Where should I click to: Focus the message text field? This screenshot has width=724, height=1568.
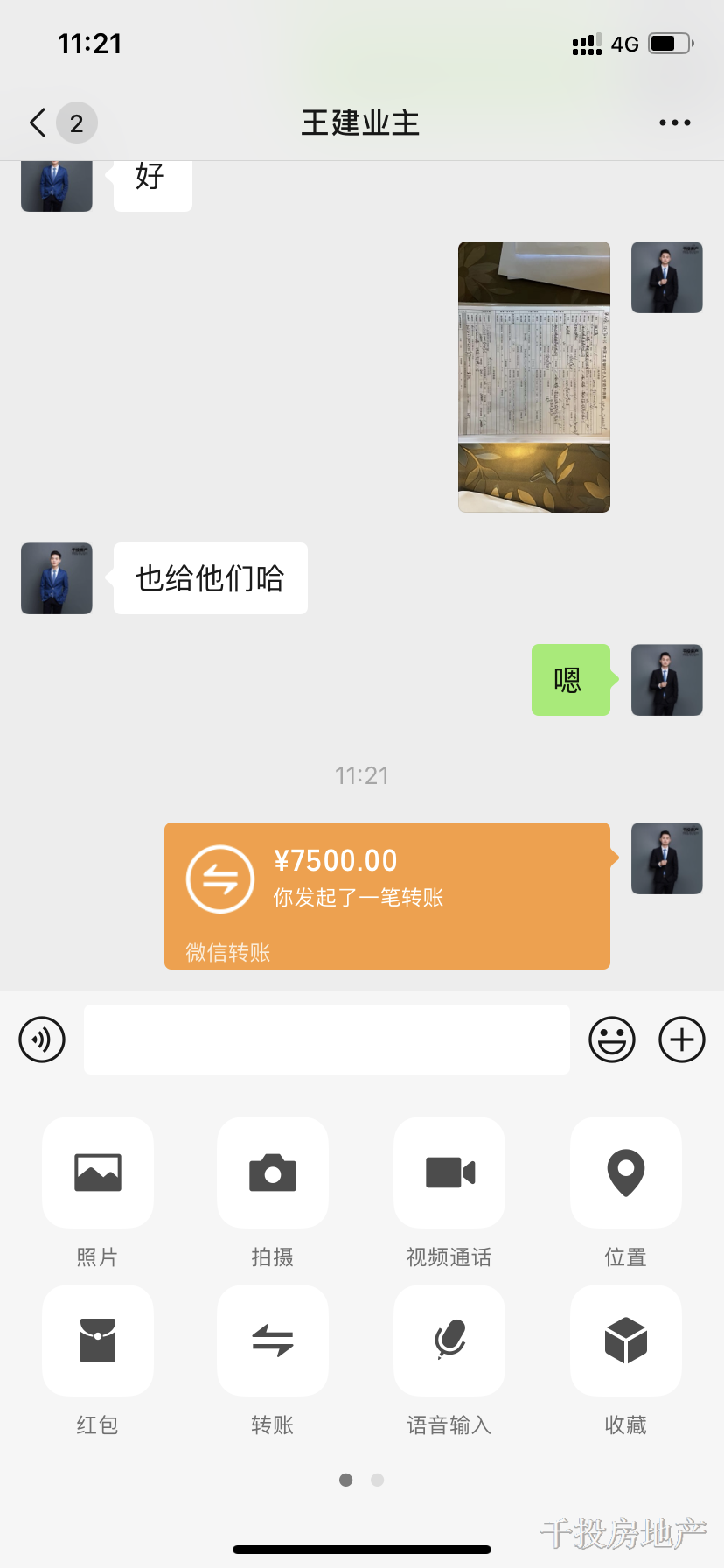[326, 1039]
